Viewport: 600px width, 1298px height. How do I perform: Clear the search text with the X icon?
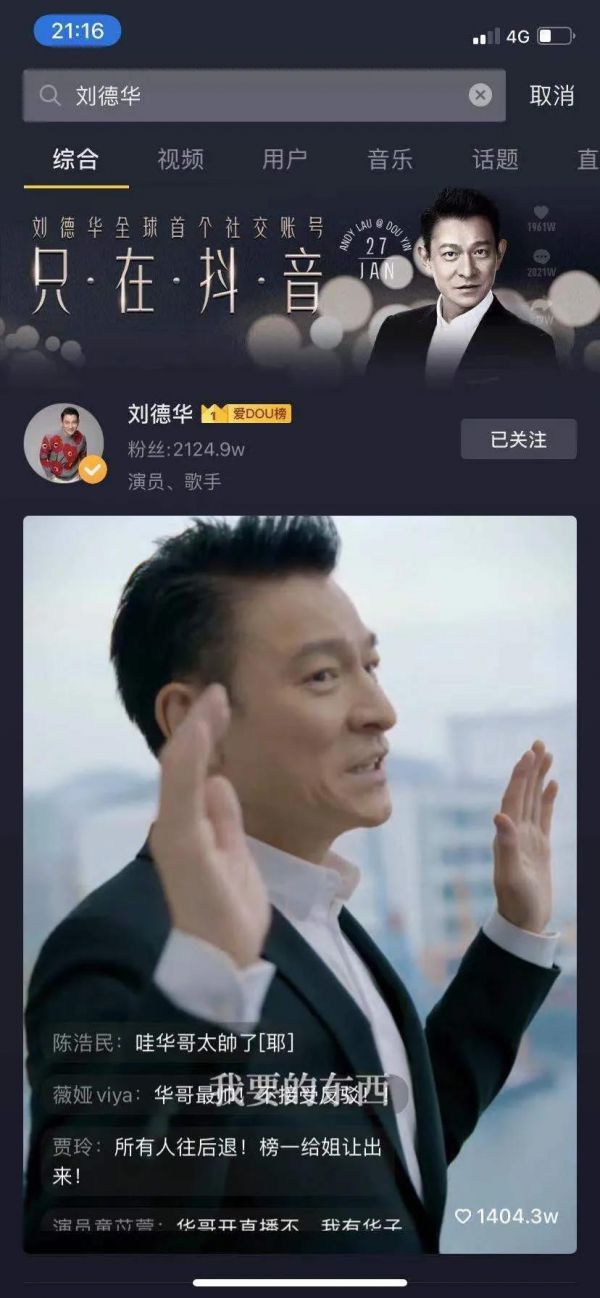(x=480, y=95)
